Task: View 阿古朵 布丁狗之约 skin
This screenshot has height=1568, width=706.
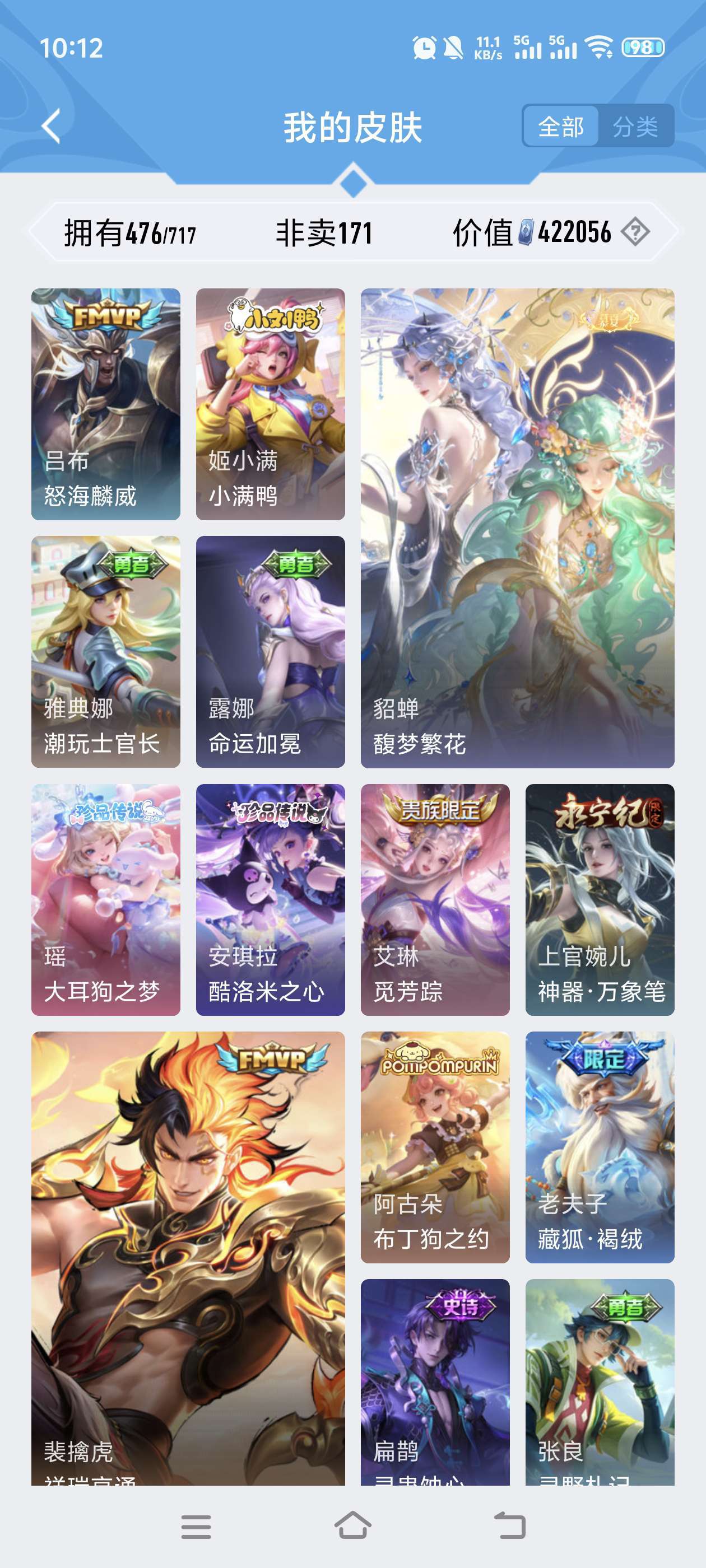Action: coord(435,1147)
